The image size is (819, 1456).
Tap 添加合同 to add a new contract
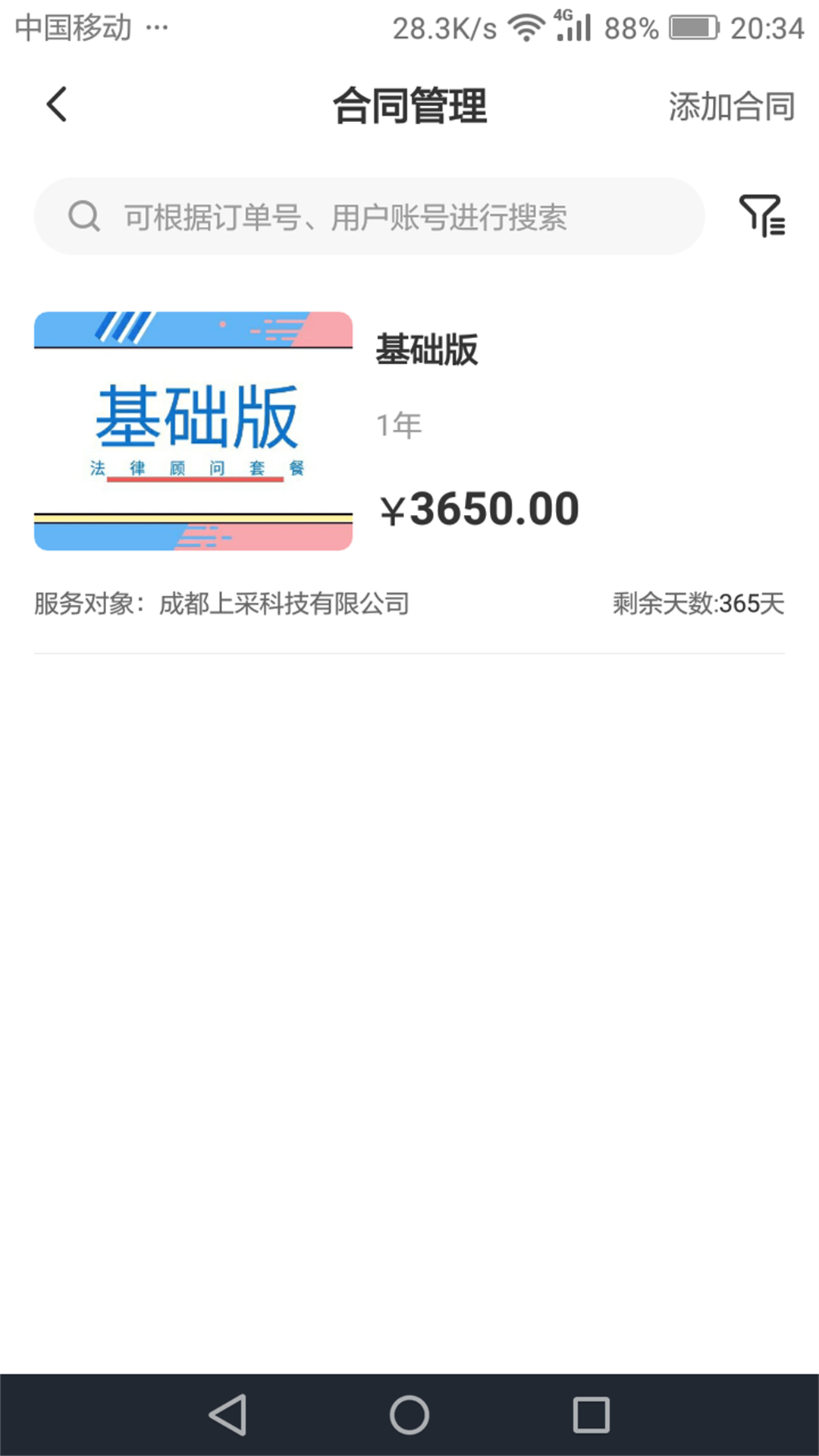click(x=730, y=106)
